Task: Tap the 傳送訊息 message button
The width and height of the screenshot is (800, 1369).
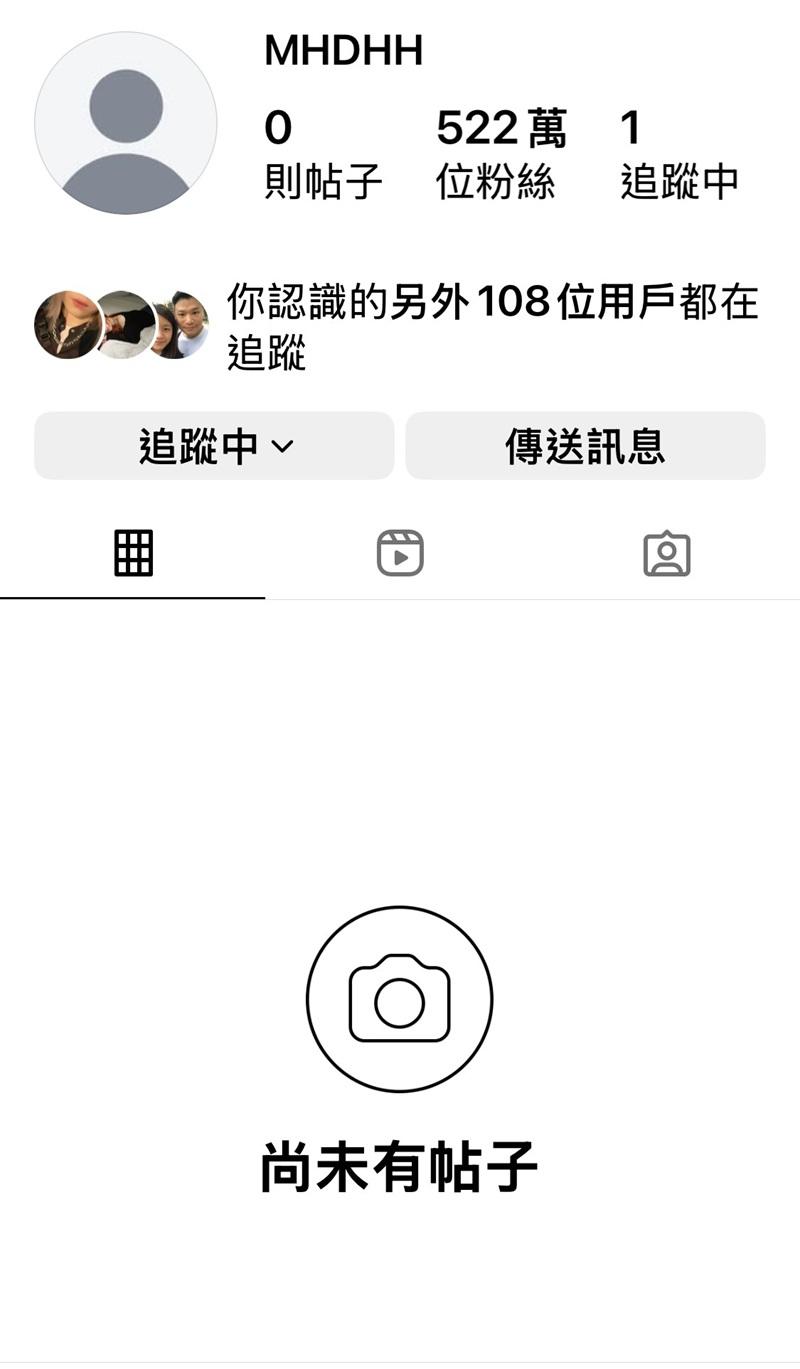Action: [585, 446]
